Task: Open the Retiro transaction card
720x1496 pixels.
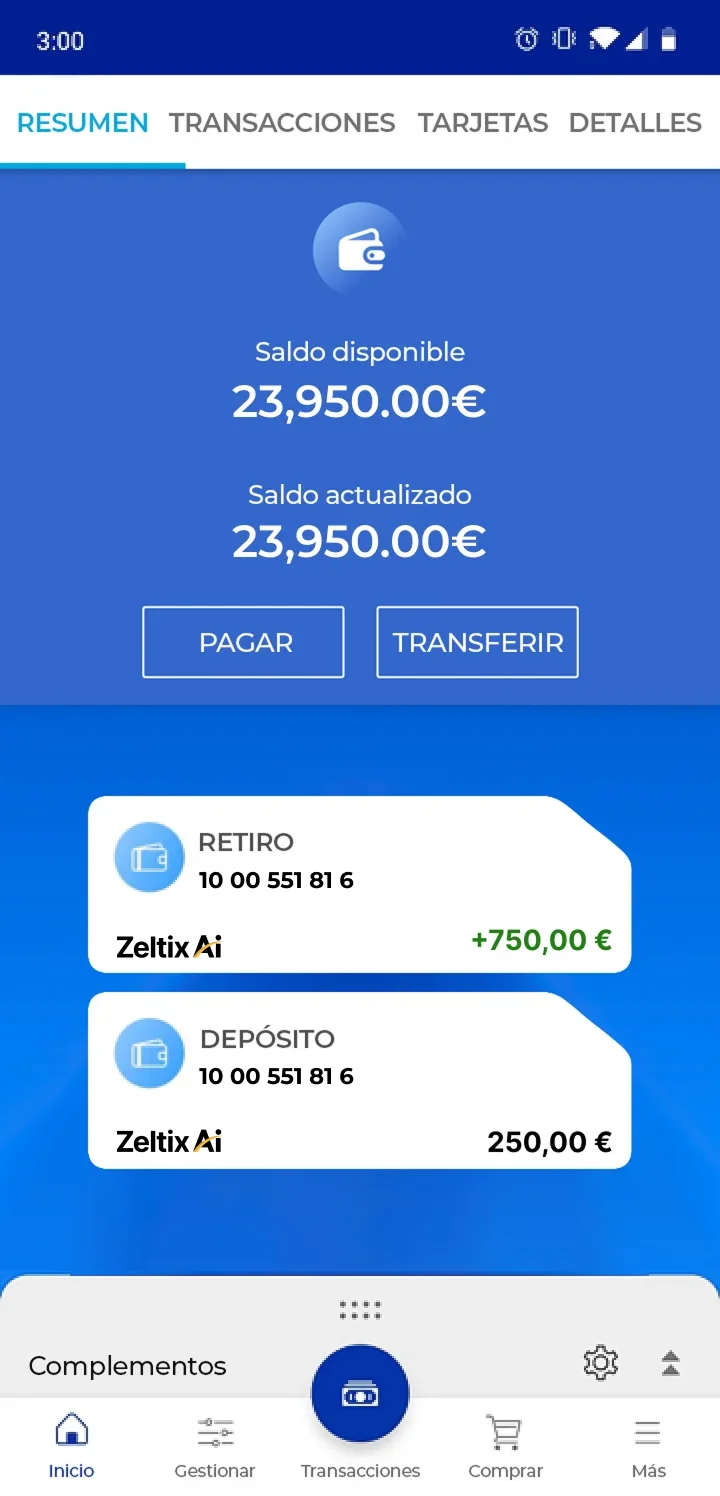Action: [360, 884]
